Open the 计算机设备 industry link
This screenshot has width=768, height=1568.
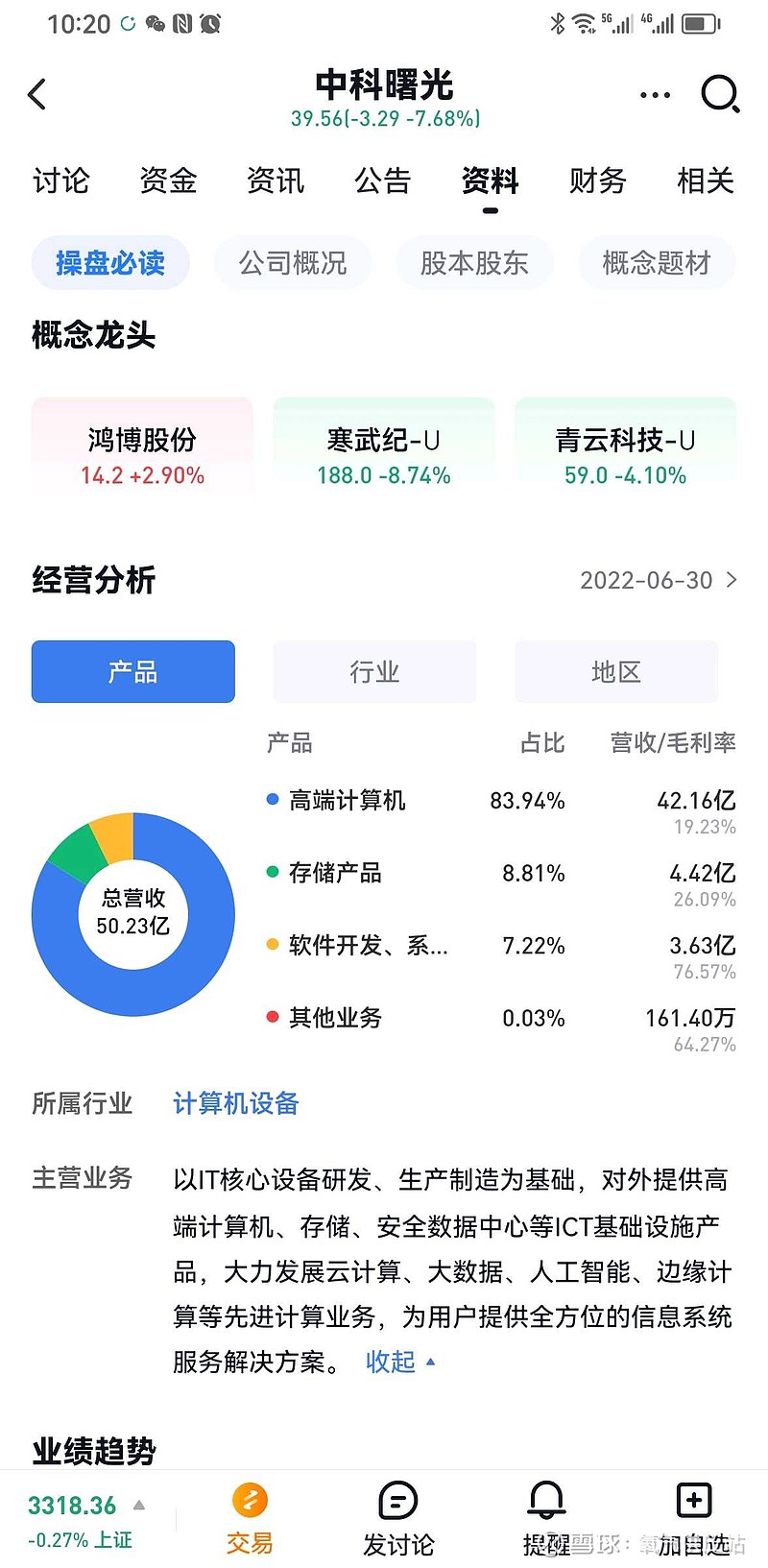(x=236, y=1103)
